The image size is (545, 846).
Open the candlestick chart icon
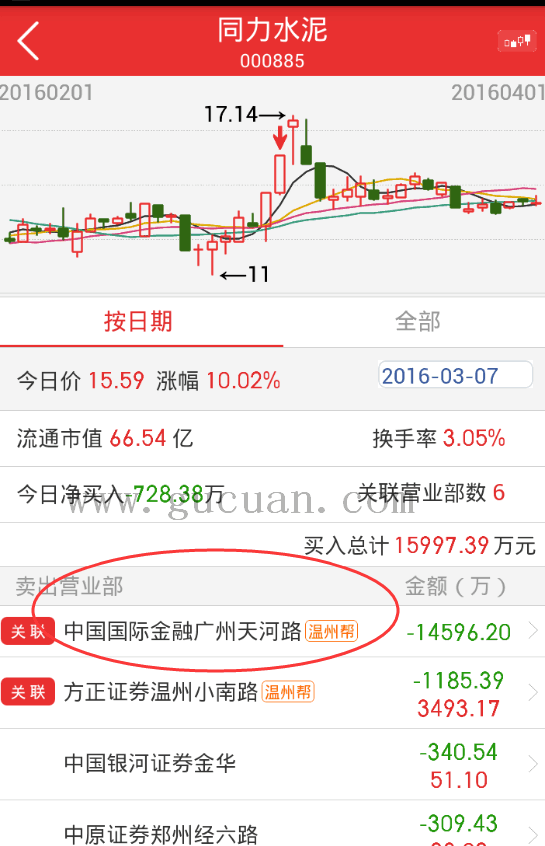tap(516, 41)
